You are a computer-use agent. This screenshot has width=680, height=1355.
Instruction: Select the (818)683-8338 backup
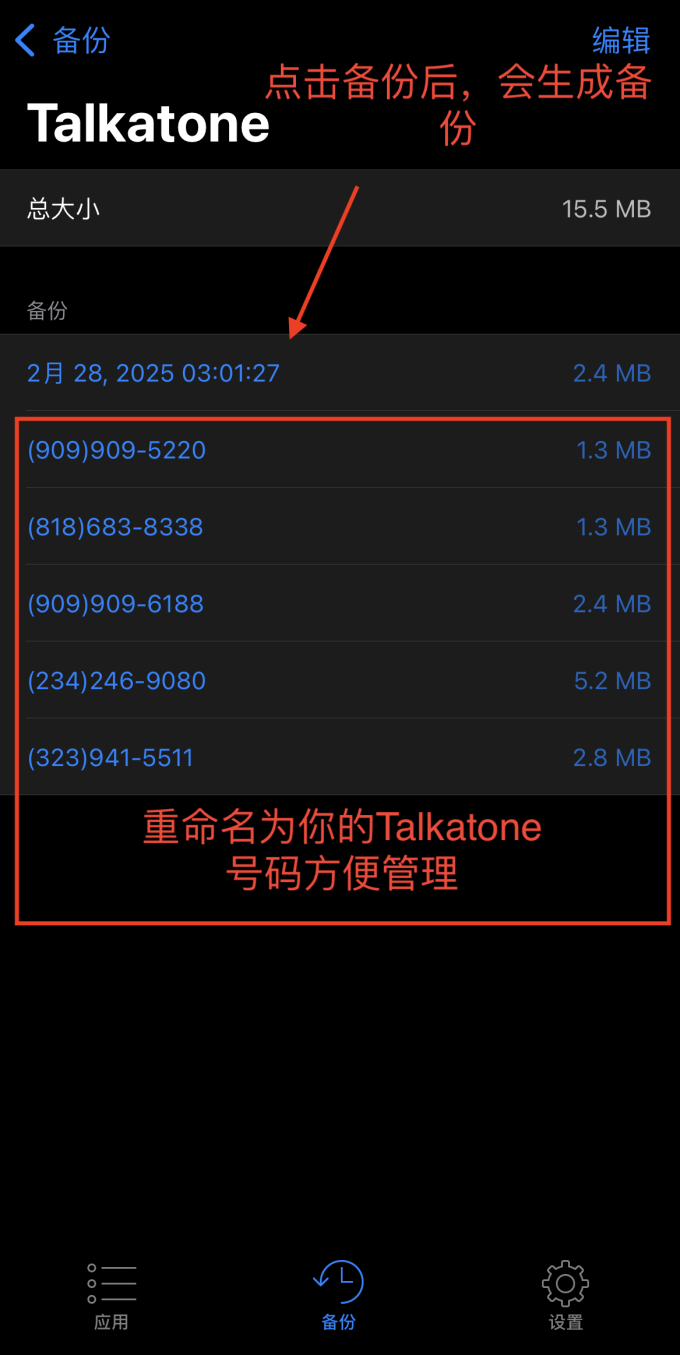point(340,527)
